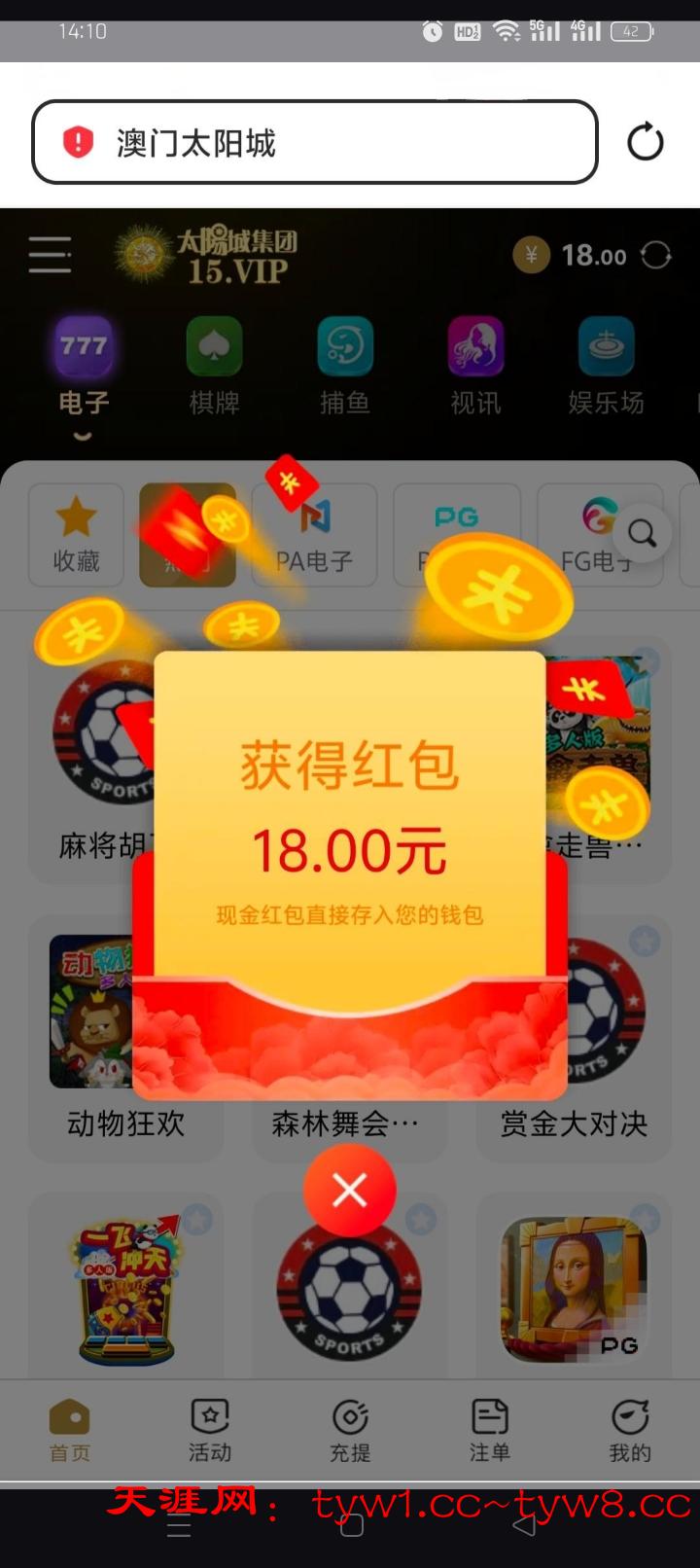The height and width of the screenshot is (1568, 700).
Task: Open the 视讯 category
Action: pyautogui.click(x=475, y=366)
